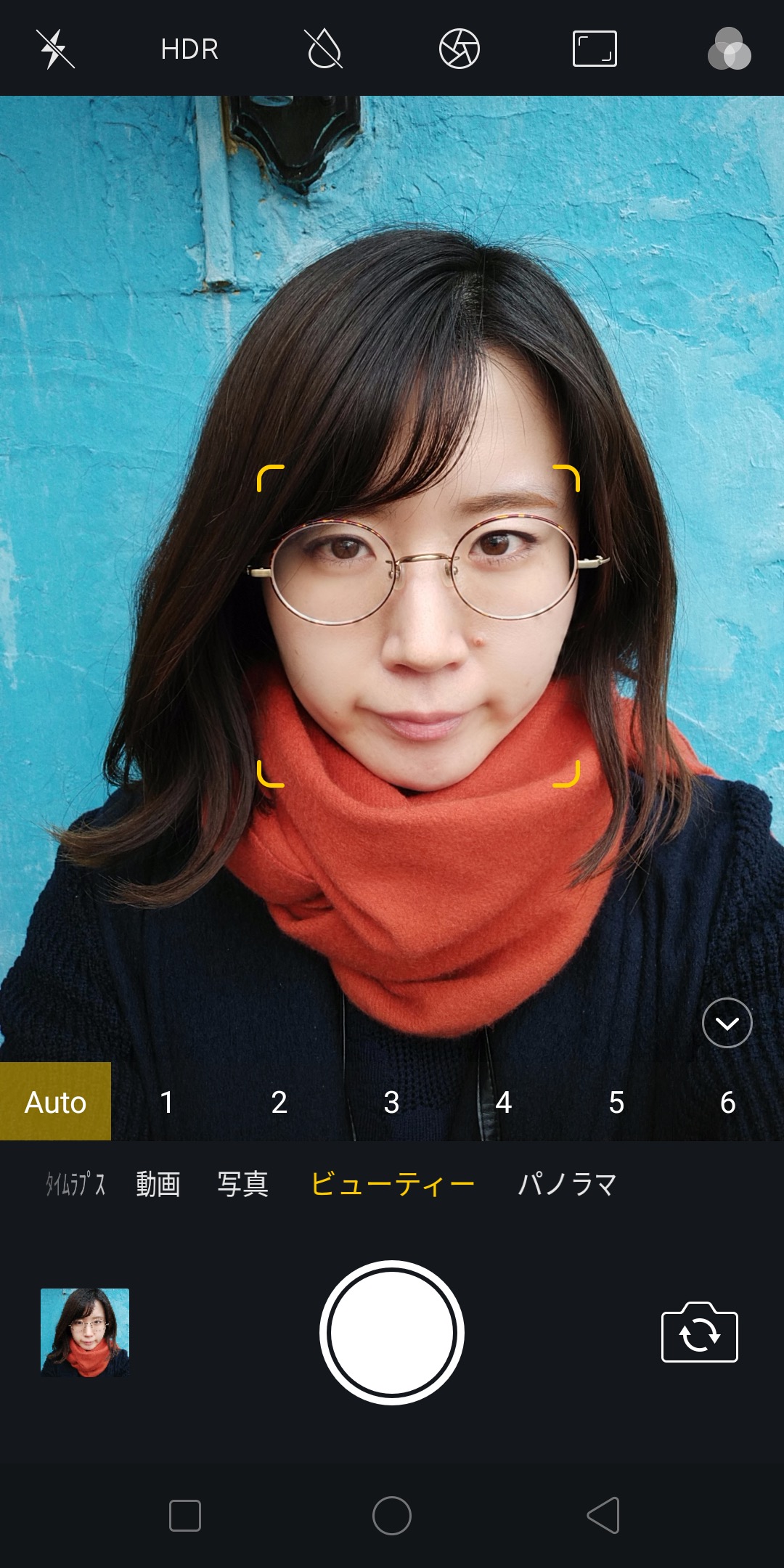Screen dimensions: 784x1568
Task: Enable HDR mode
Action: pyautogui.click(x=189, y=49)
